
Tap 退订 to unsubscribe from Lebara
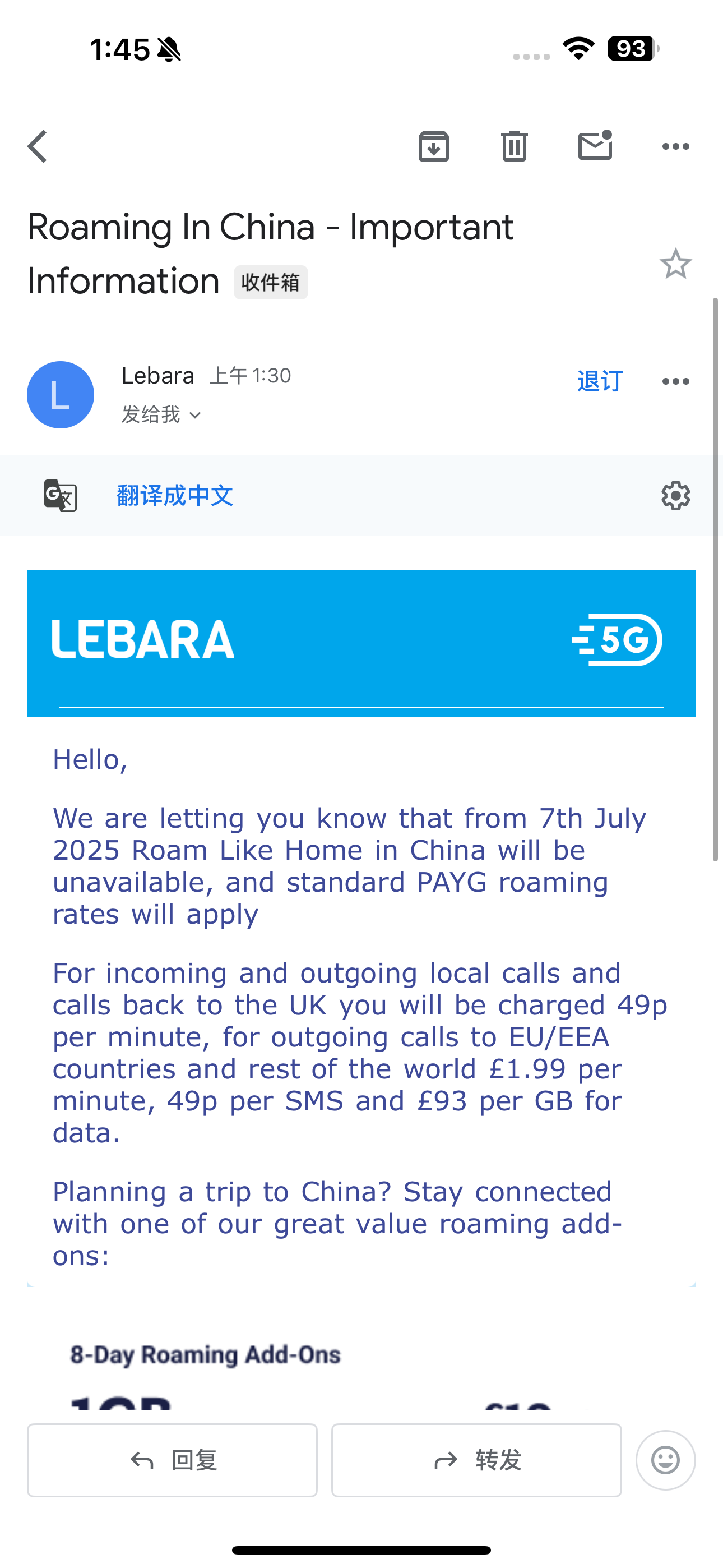click(x=600, y=381)
